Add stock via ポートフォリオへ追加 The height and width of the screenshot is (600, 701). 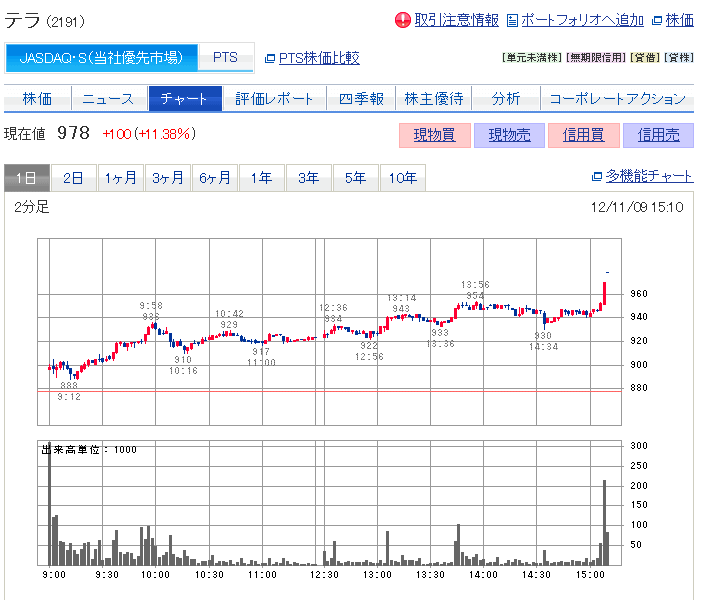[582, 19]
